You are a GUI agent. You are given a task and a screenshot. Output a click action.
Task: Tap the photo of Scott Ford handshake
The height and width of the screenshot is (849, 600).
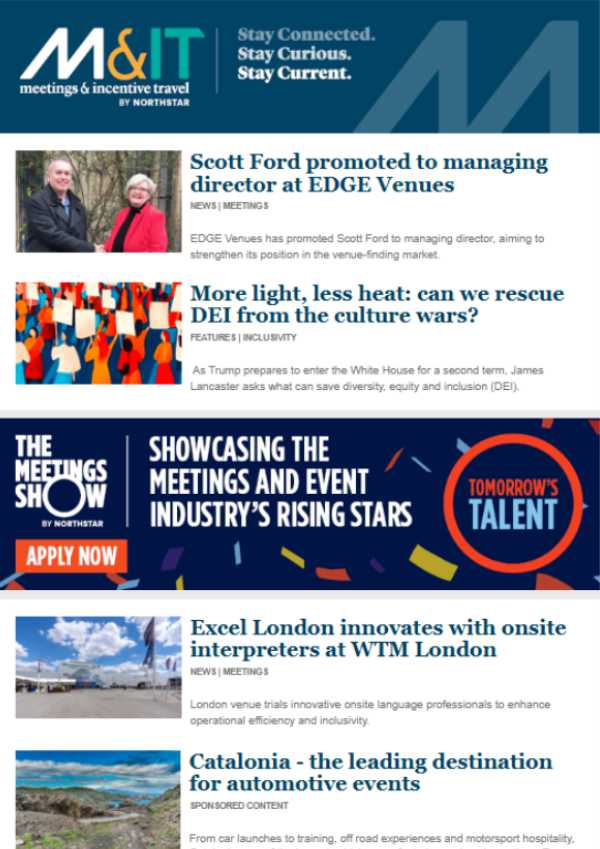pyautogui.click(x=98, y=201)
